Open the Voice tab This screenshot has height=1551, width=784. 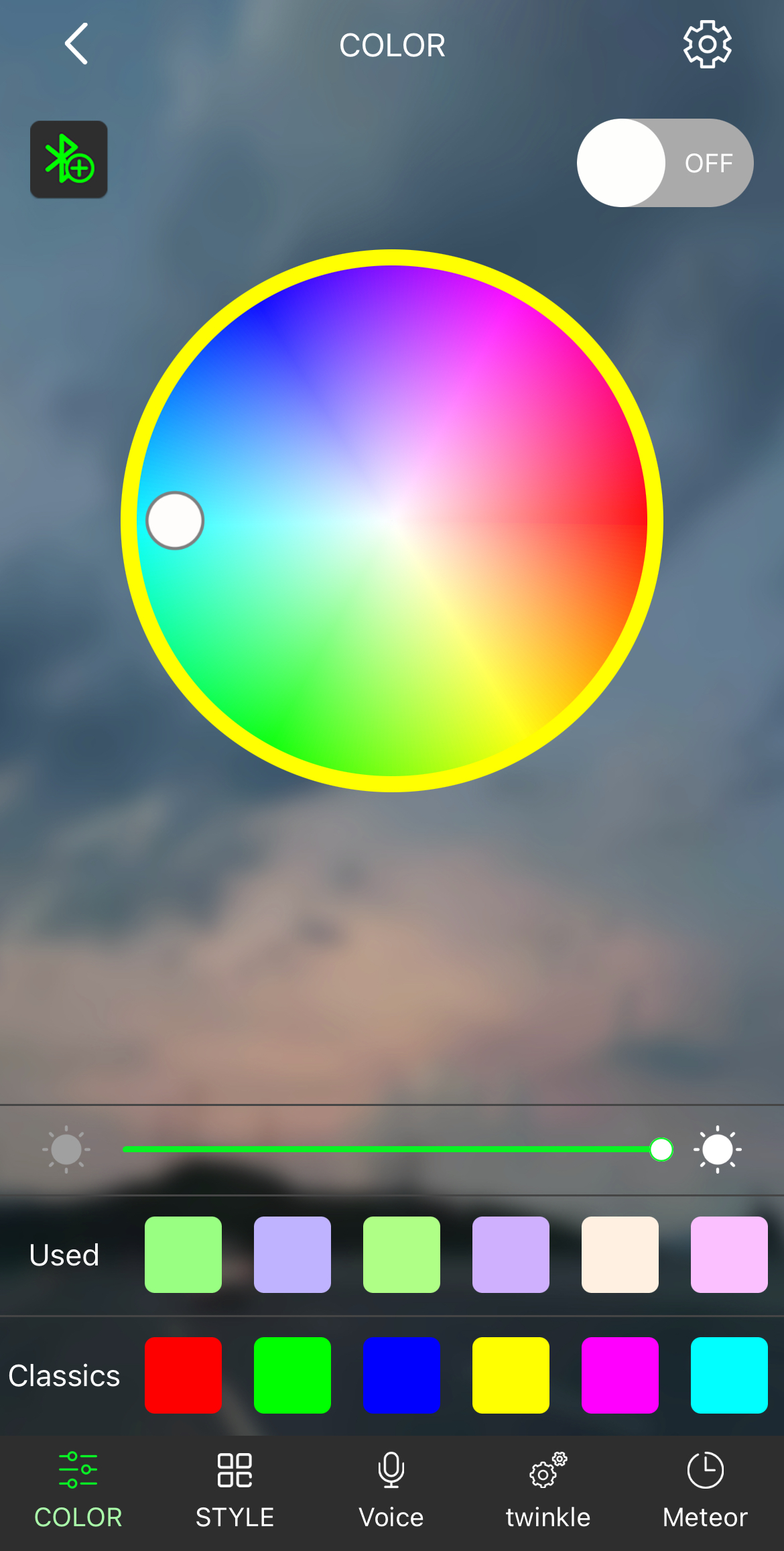coord(391,1491)
